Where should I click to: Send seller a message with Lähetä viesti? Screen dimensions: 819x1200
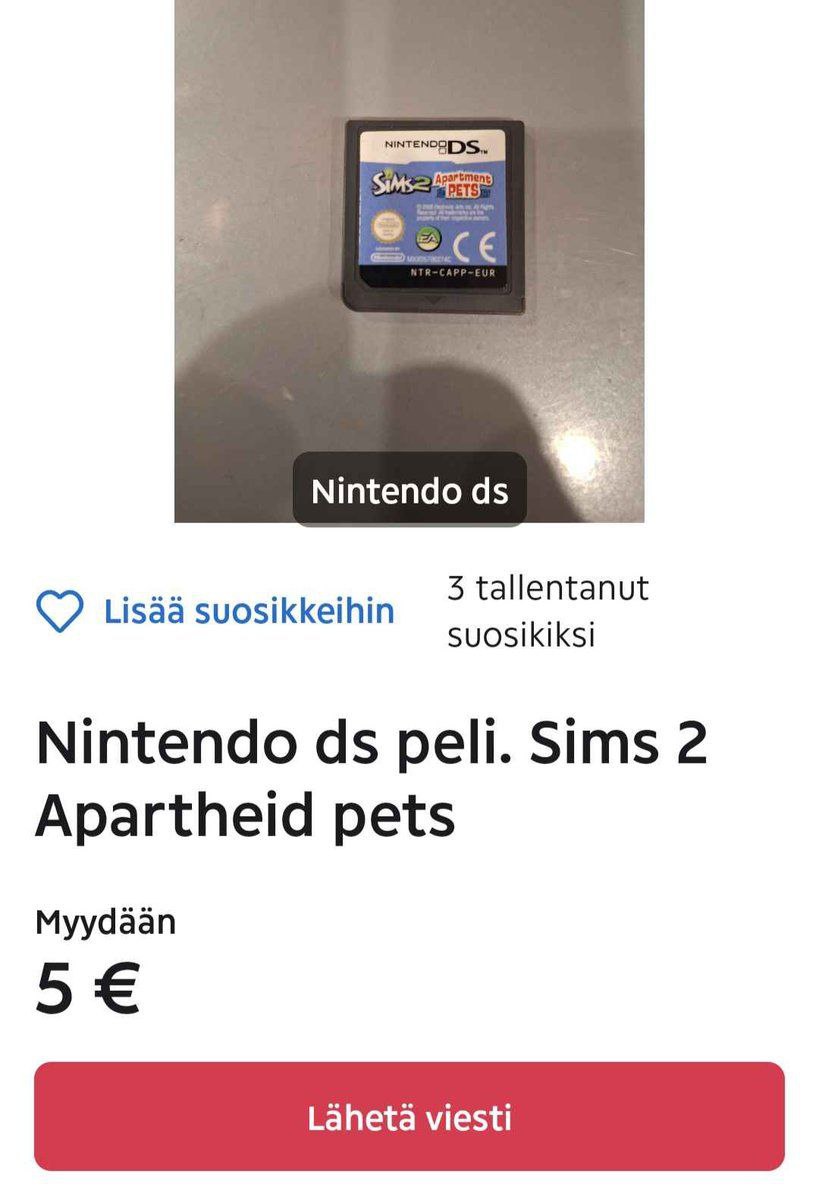pyautogui.click(x=409, y=1116)
